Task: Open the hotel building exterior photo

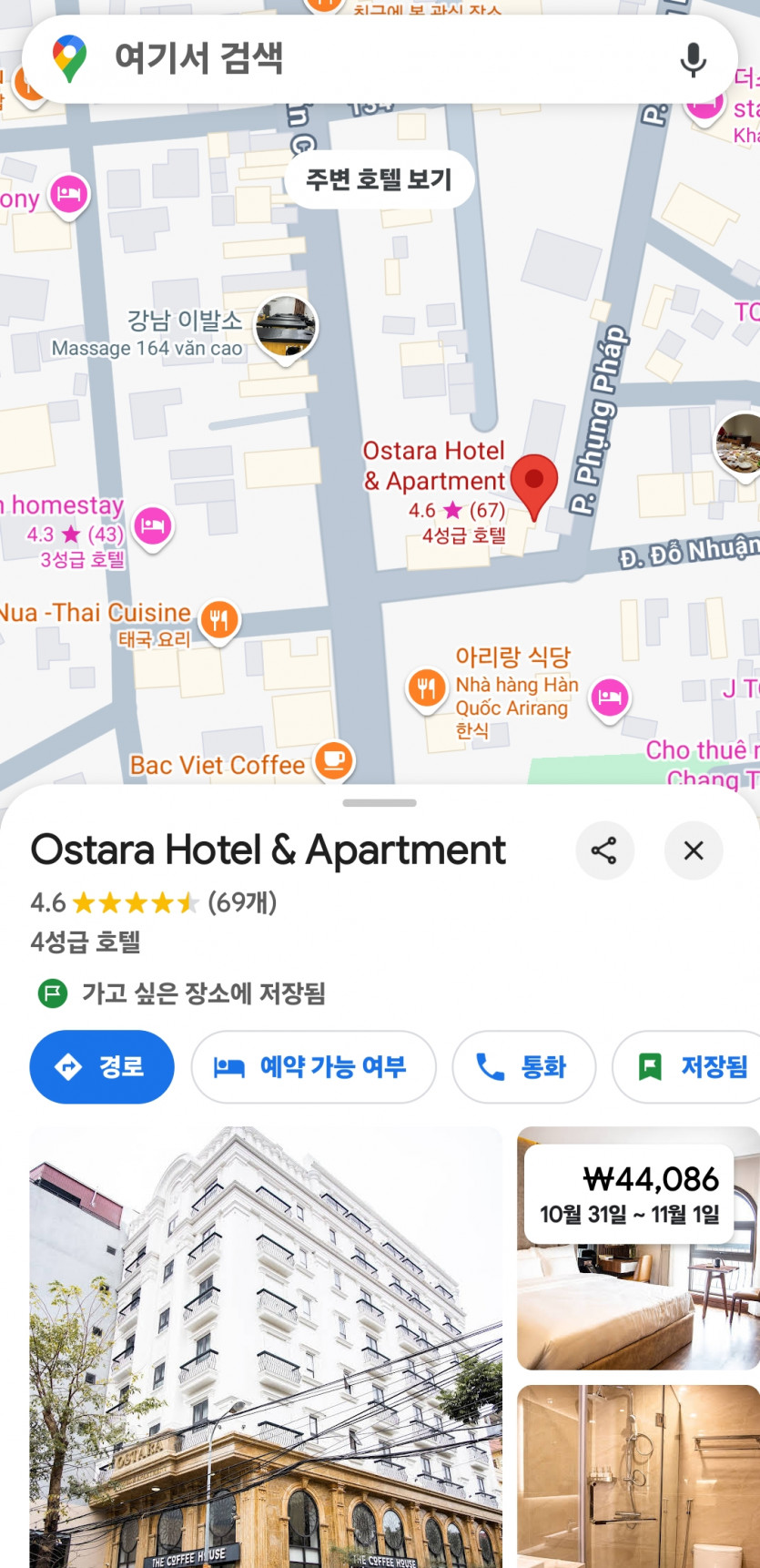Action: (x=266, y=1346)
